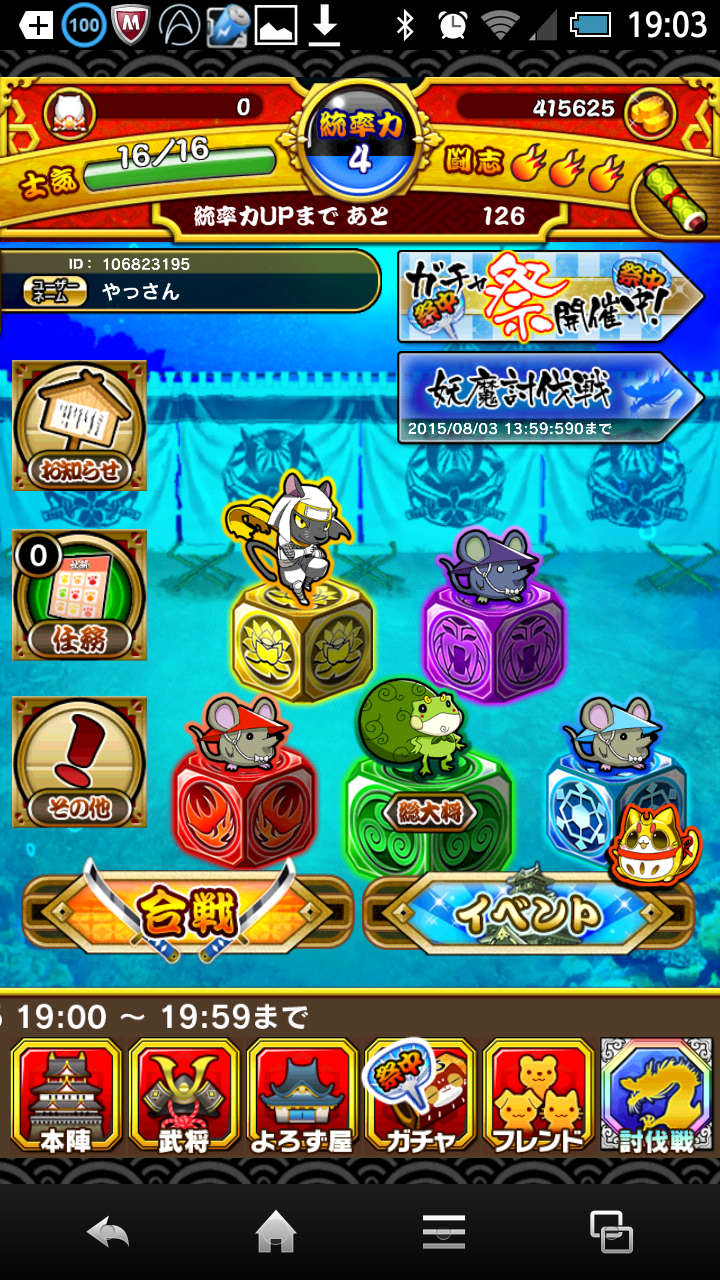Open the フレンド tab
Viewport: 720px width, 1280px height.
[x=538, y=1097]
